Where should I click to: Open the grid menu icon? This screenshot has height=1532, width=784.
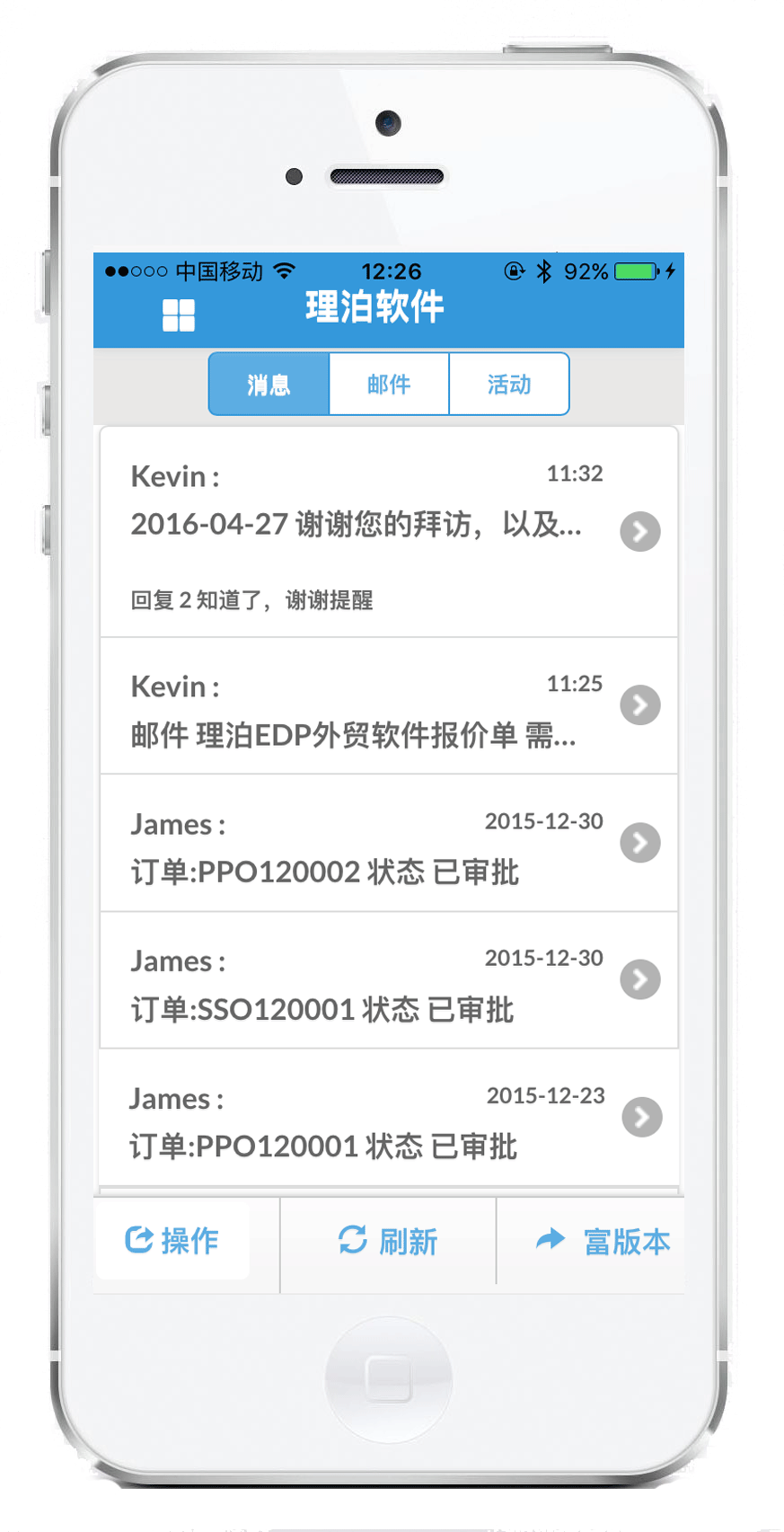click(x=179, y=315)
